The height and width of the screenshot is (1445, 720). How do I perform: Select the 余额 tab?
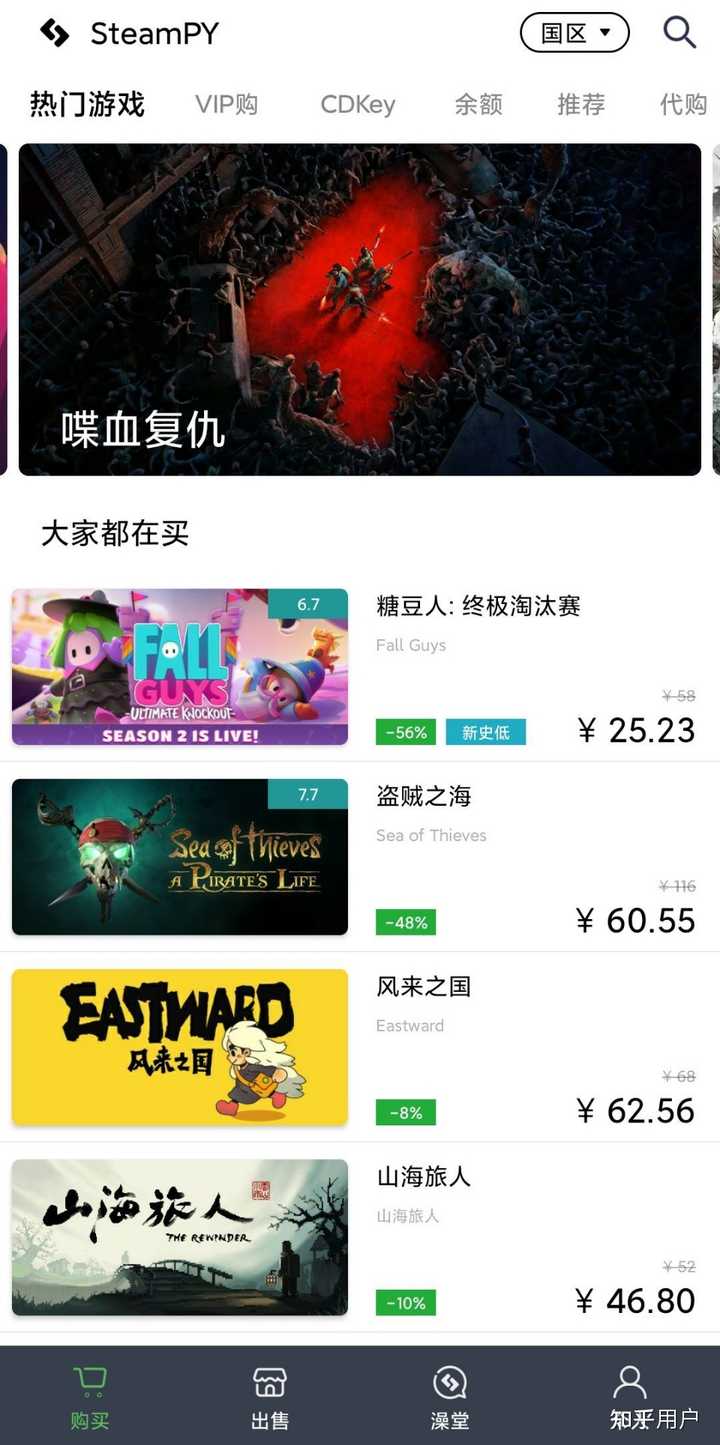478,104
